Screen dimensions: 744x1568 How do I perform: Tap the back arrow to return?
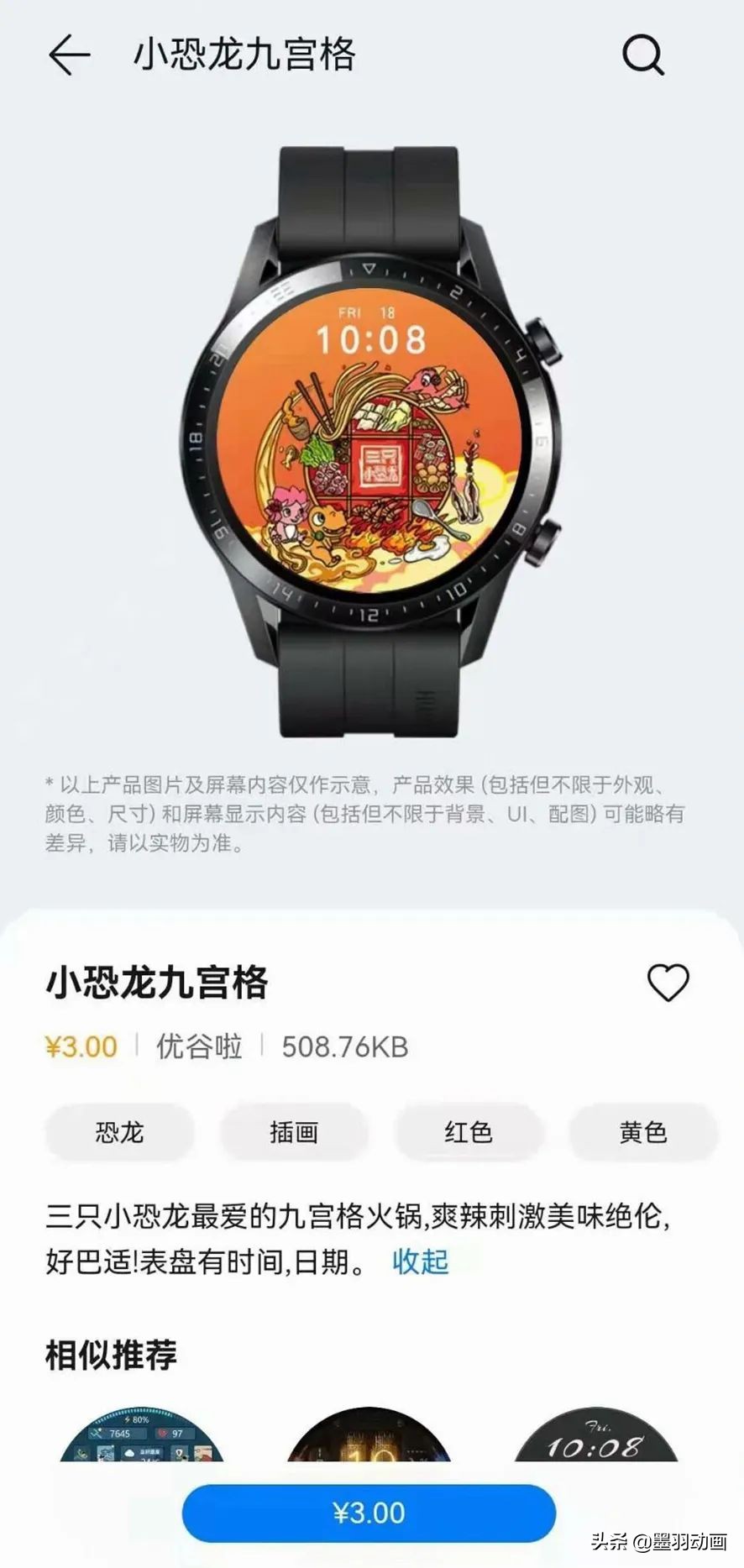pyautogui.click(x=65, y=55)
